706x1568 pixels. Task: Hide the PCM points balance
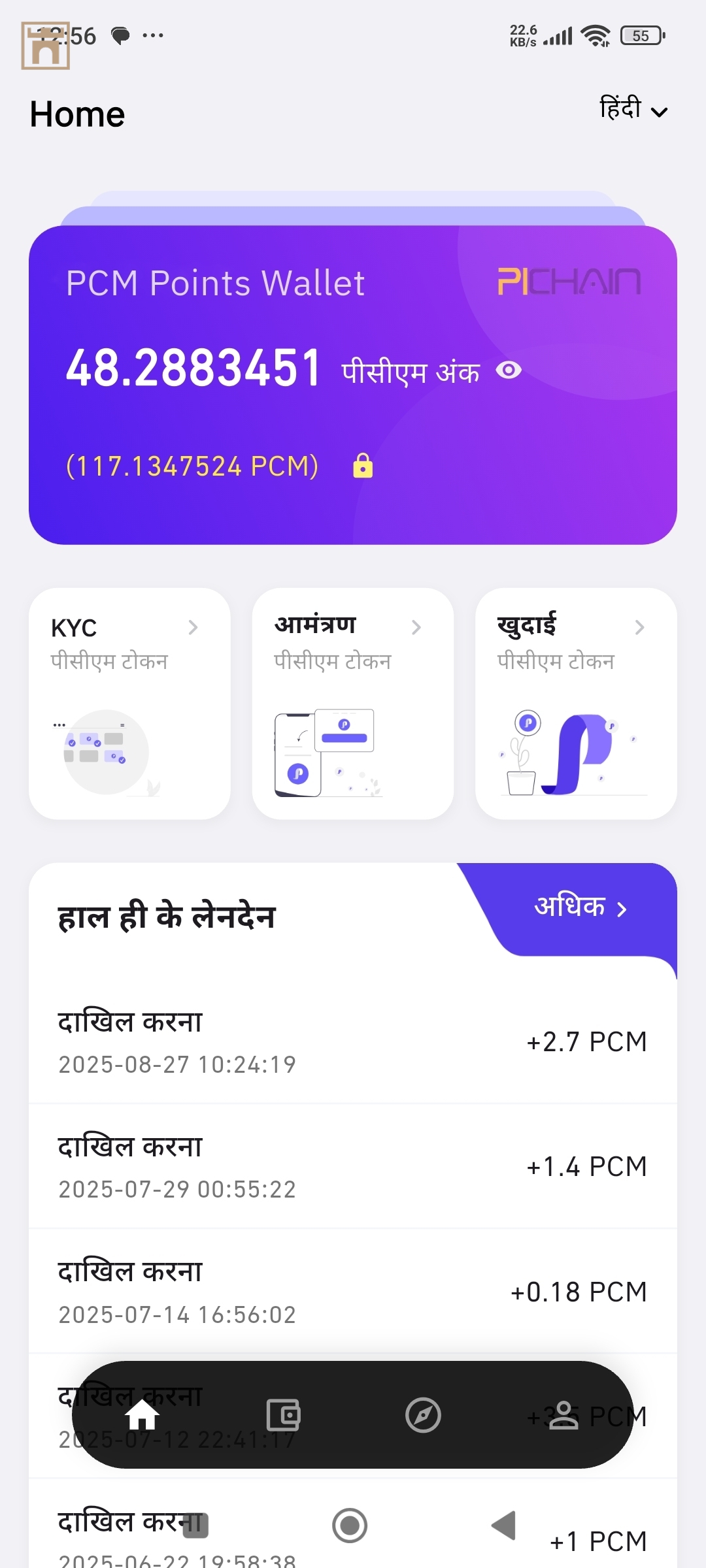pos(509,370)
